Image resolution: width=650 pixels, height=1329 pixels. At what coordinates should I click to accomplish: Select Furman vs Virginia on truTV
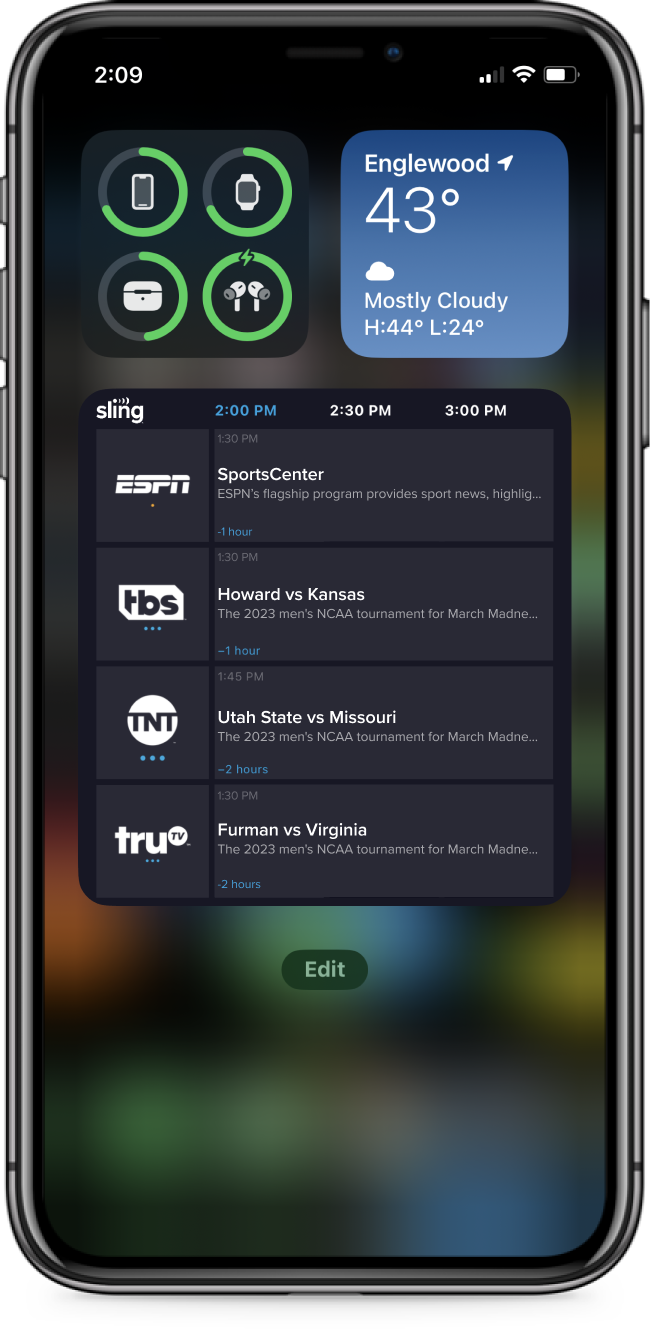point(383,840)
